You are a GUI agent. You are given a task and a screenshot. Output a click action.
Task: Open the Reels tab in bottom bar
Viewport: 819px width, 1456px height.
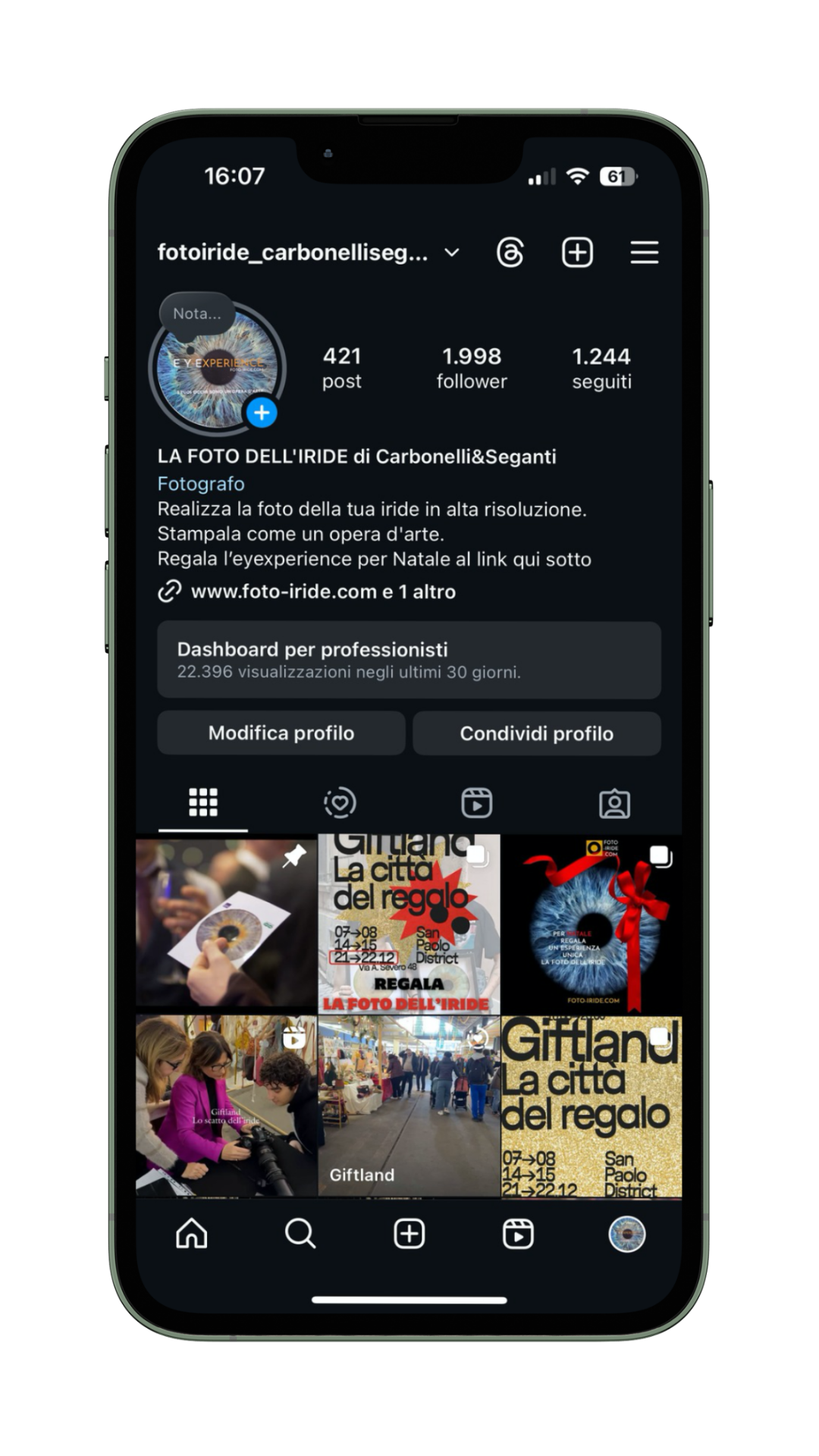[518, 1234]
